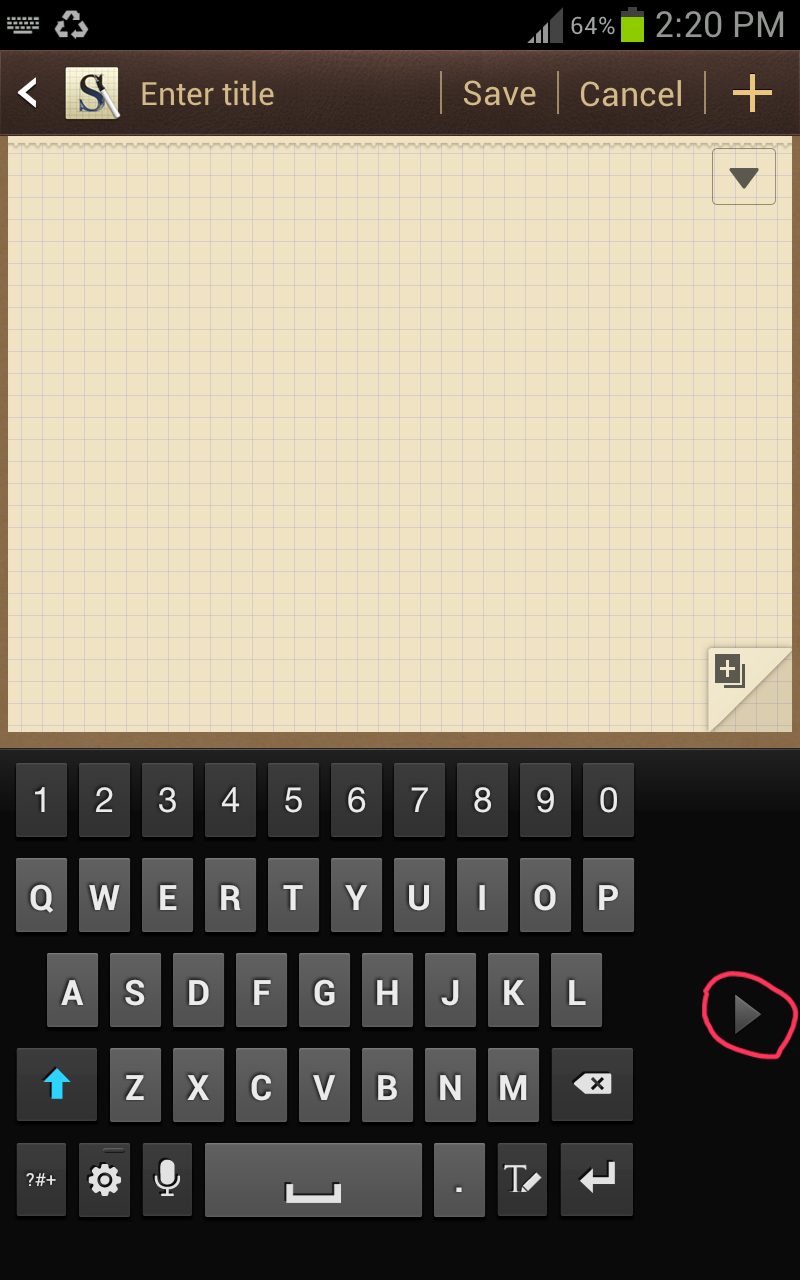Save the note
Screen dimensions: 800x1280
(x=499, y=94)
